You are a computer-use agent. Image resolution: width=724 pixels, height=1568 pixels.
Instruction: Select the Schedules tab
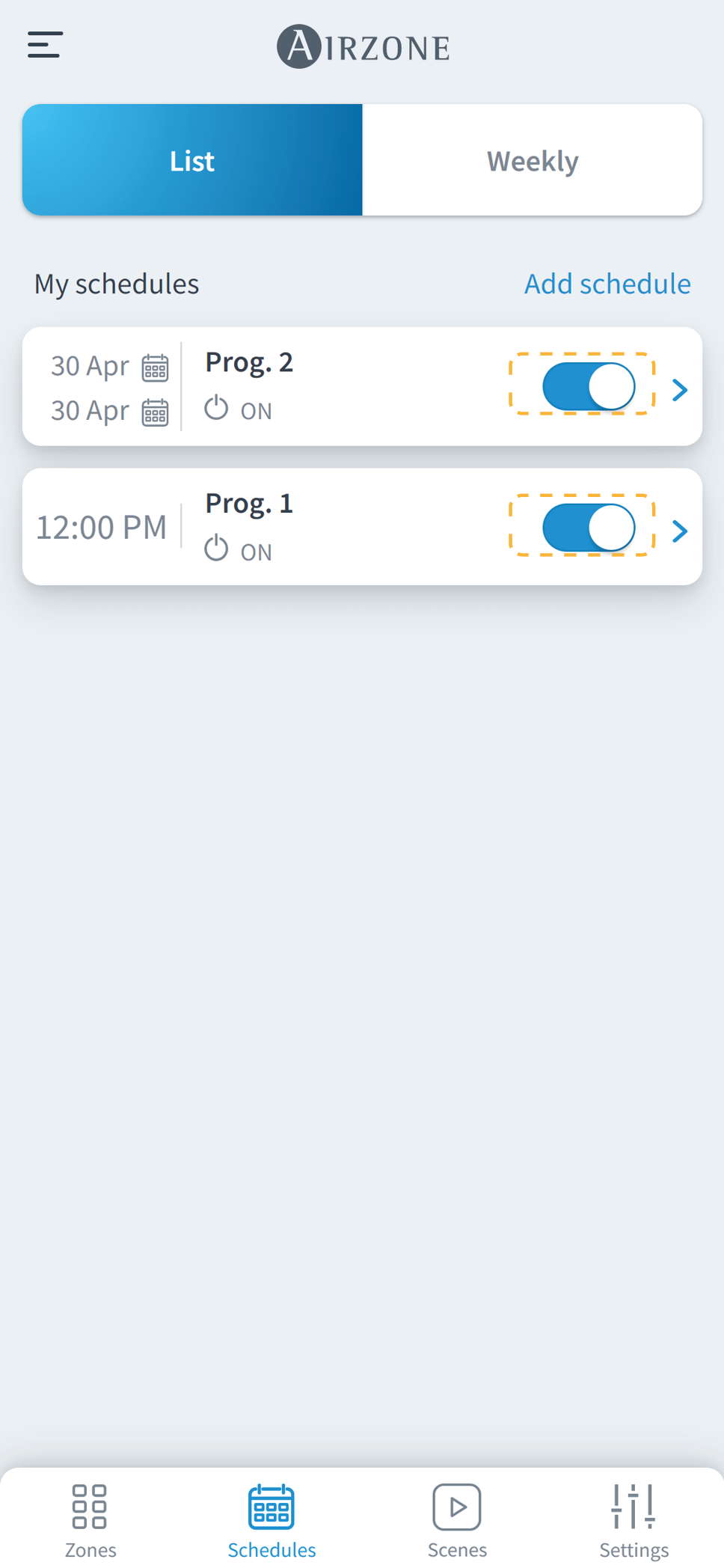271,1519
